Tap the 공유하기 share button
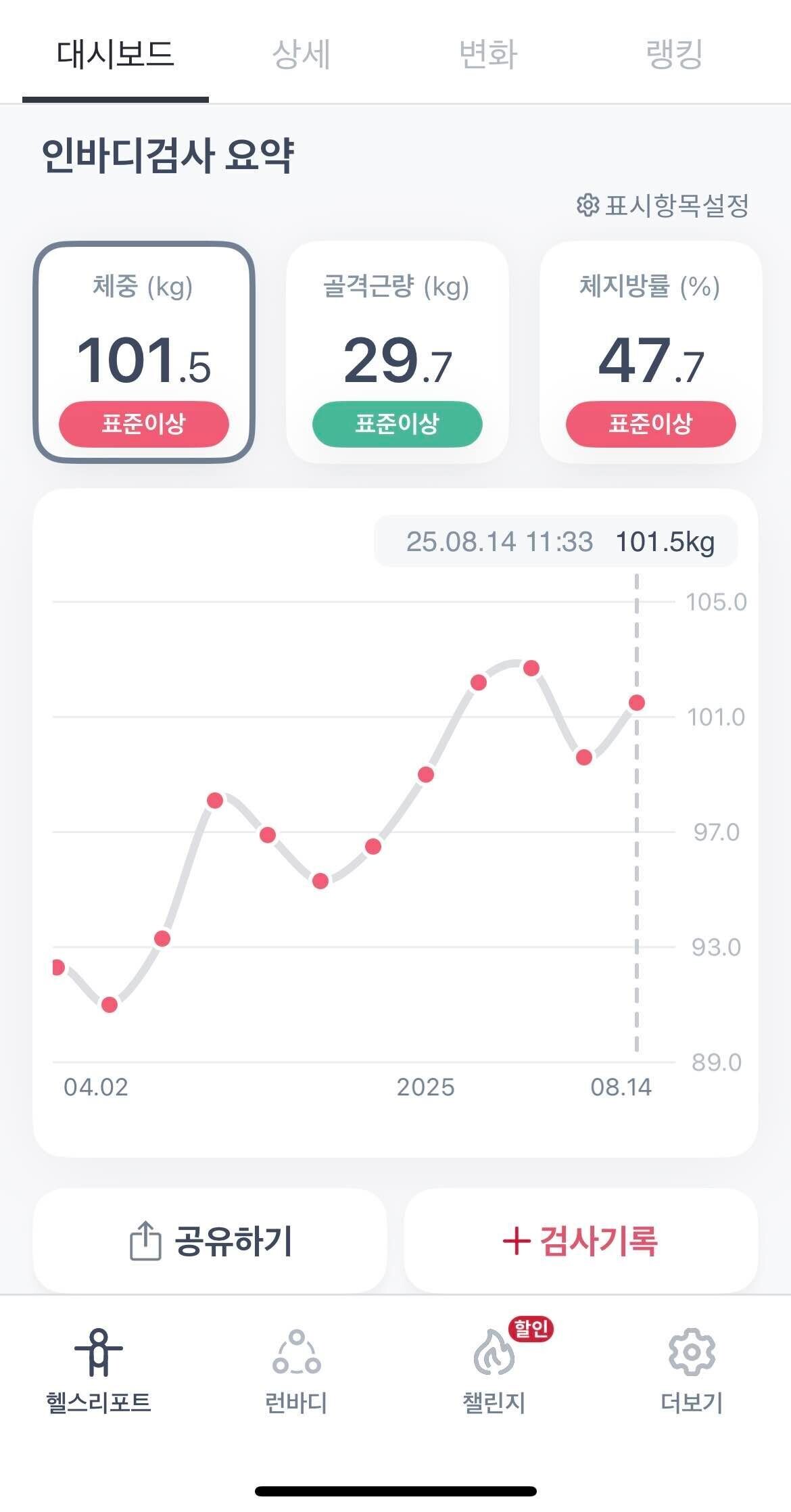Viewport: 791px width, 1512px height. pos(210,1241)
